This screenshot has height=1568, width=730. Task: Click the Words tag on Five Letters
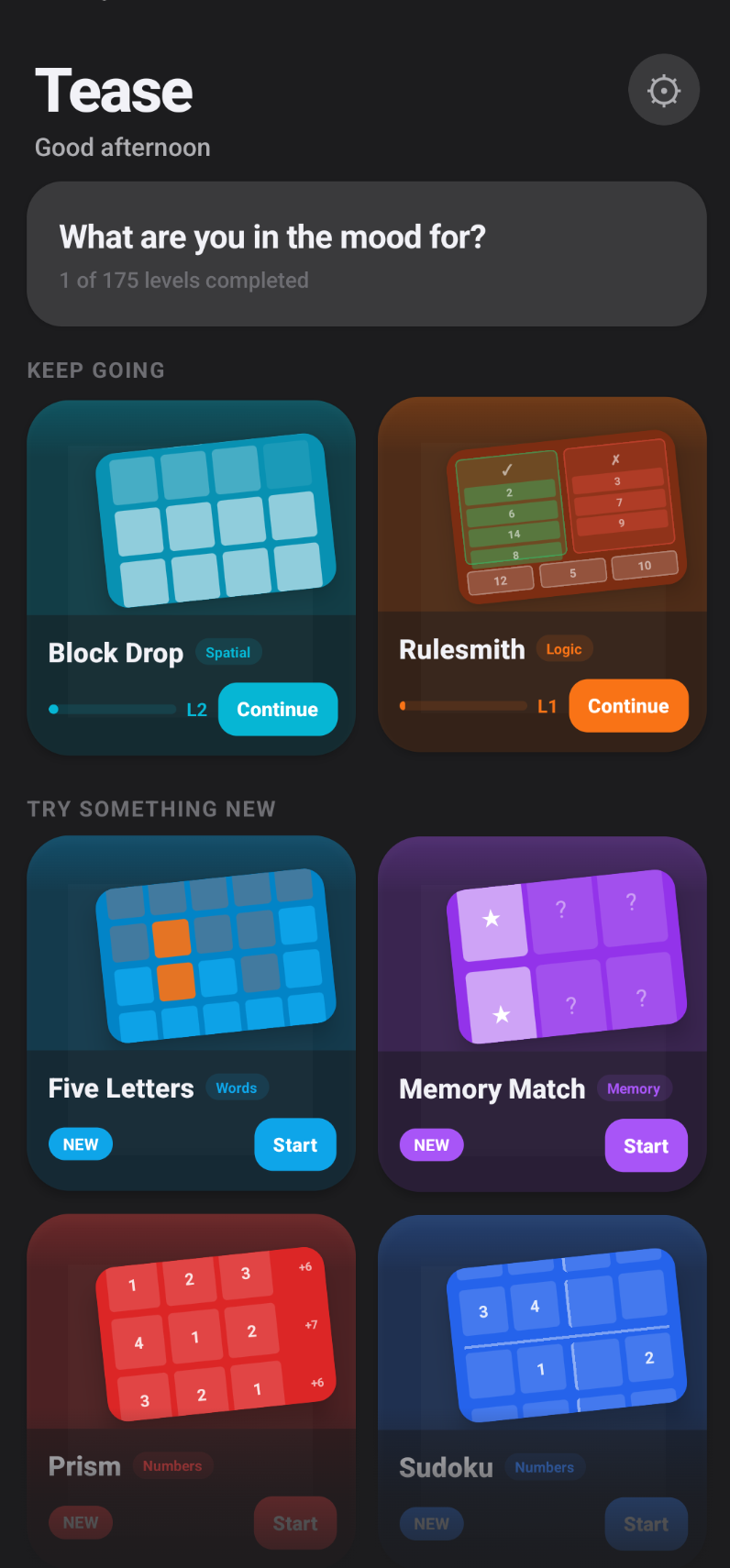tap(237, 1088)
